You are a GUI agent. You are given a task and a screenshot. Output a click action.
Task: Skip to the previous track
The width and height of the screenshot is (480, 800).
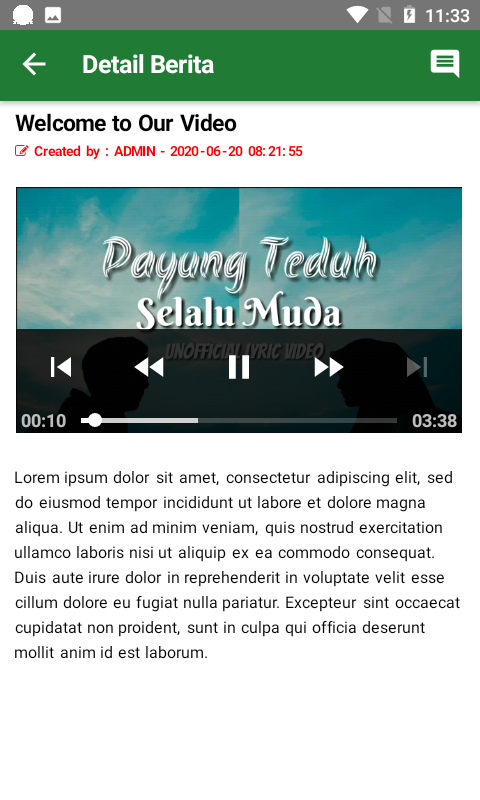coord(61,367)
